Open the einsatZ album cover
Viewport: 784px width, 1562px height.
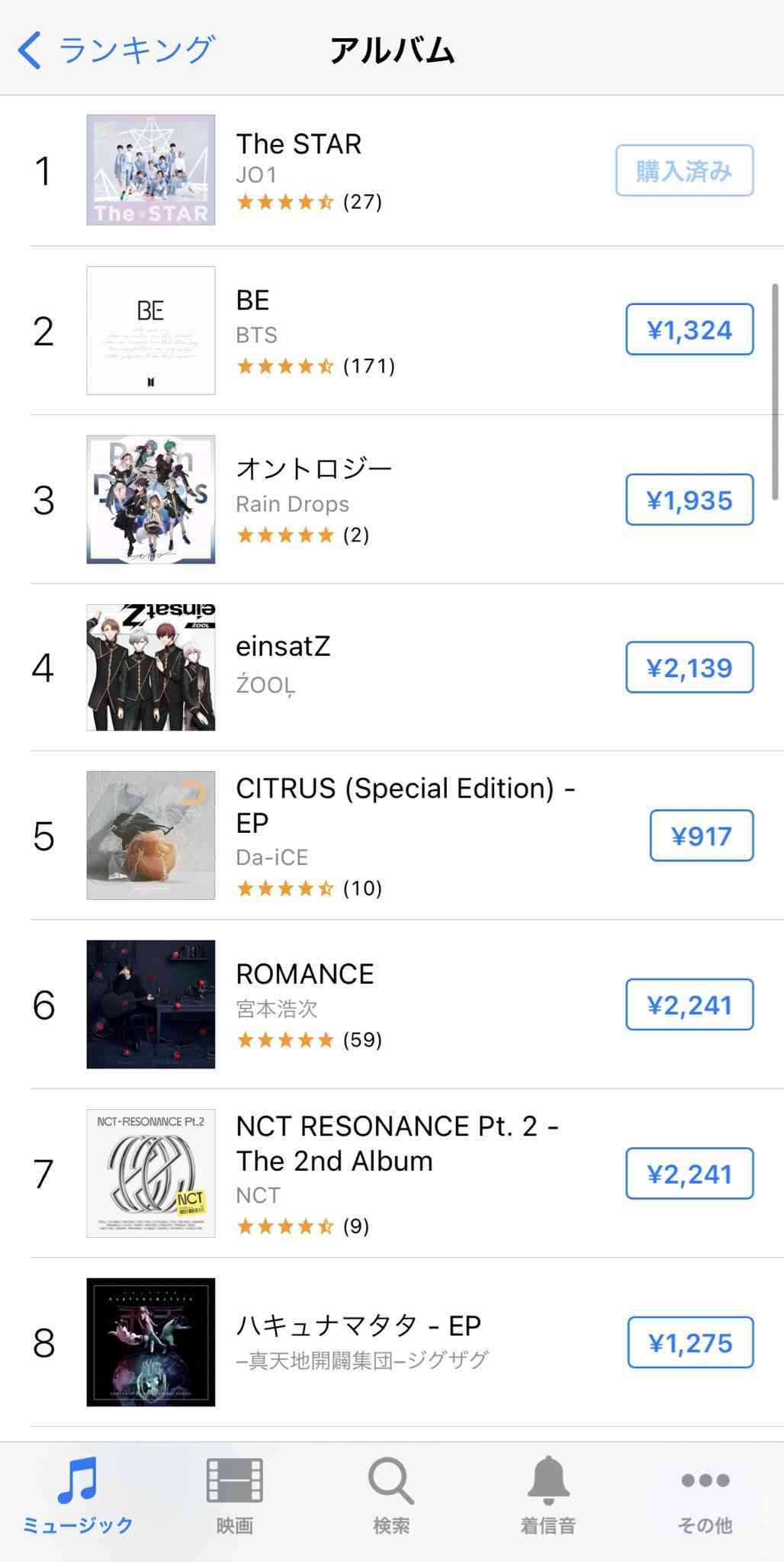[x=151, y=667]
